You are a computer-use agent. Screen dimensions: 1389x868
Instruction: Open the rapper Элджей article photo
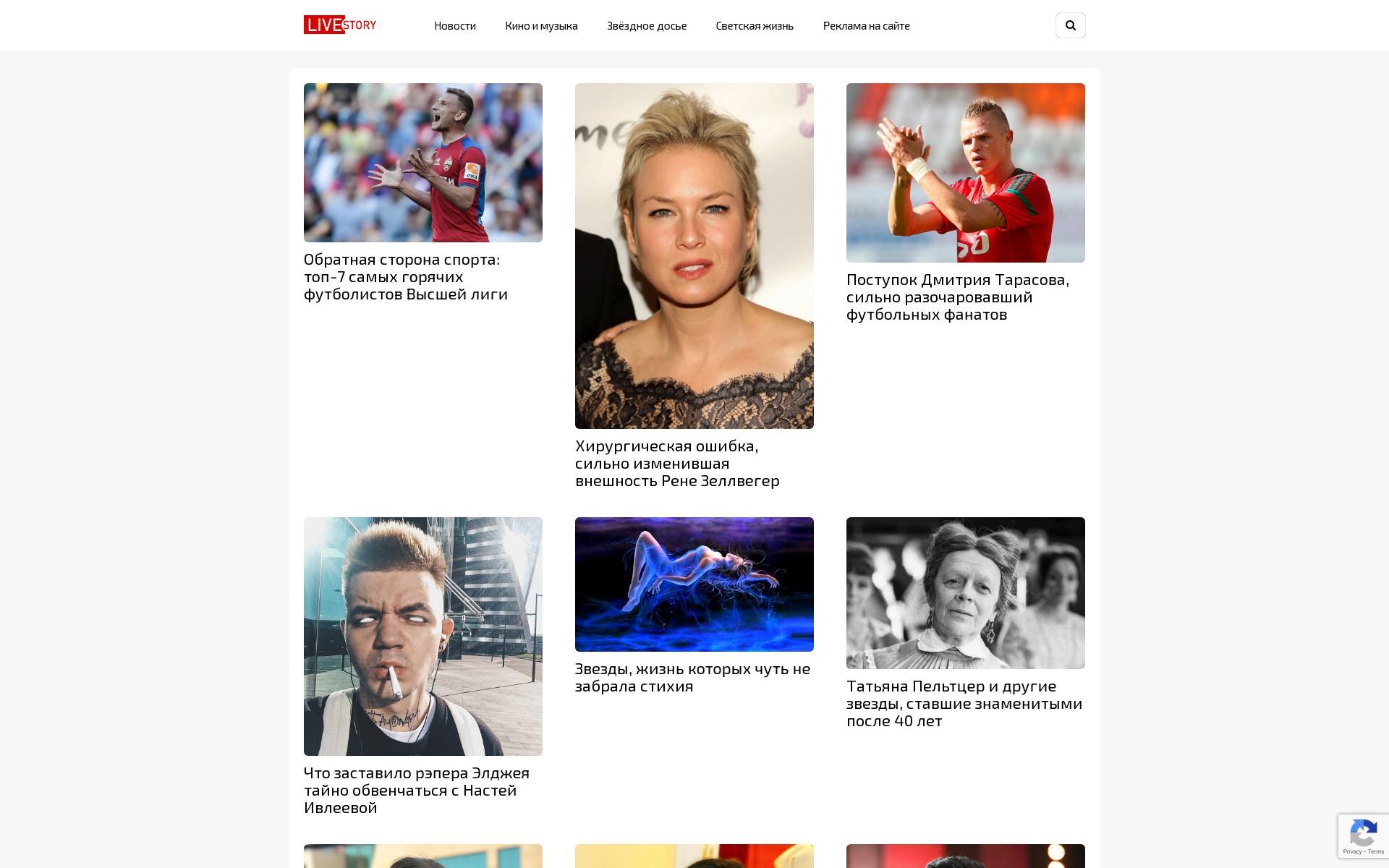(x=422, y=636)
